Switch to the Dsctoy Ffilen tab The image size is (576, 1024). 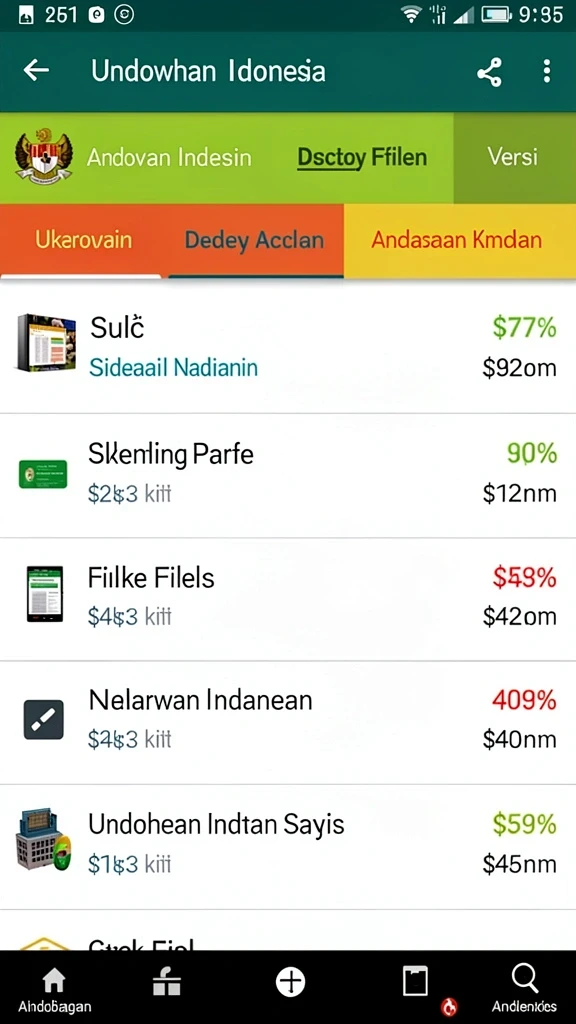click(362, 157)
